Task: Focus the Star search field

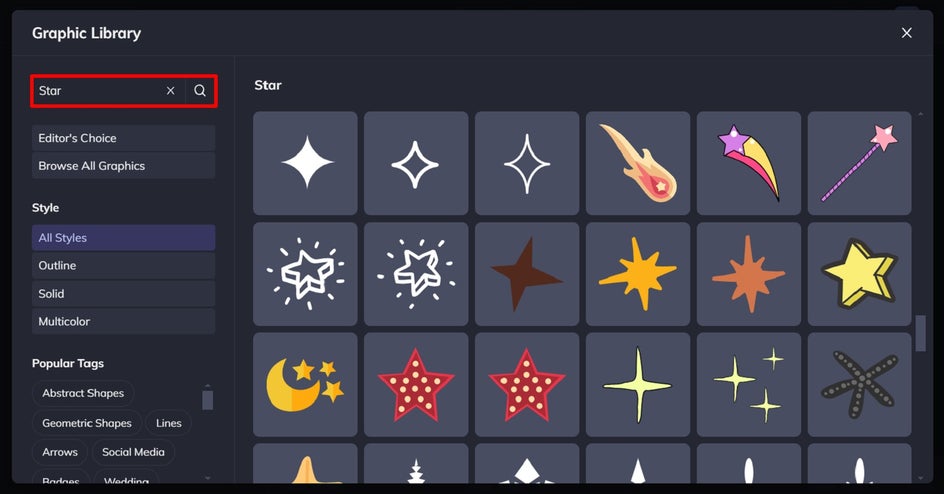Action: click(95, 91)
